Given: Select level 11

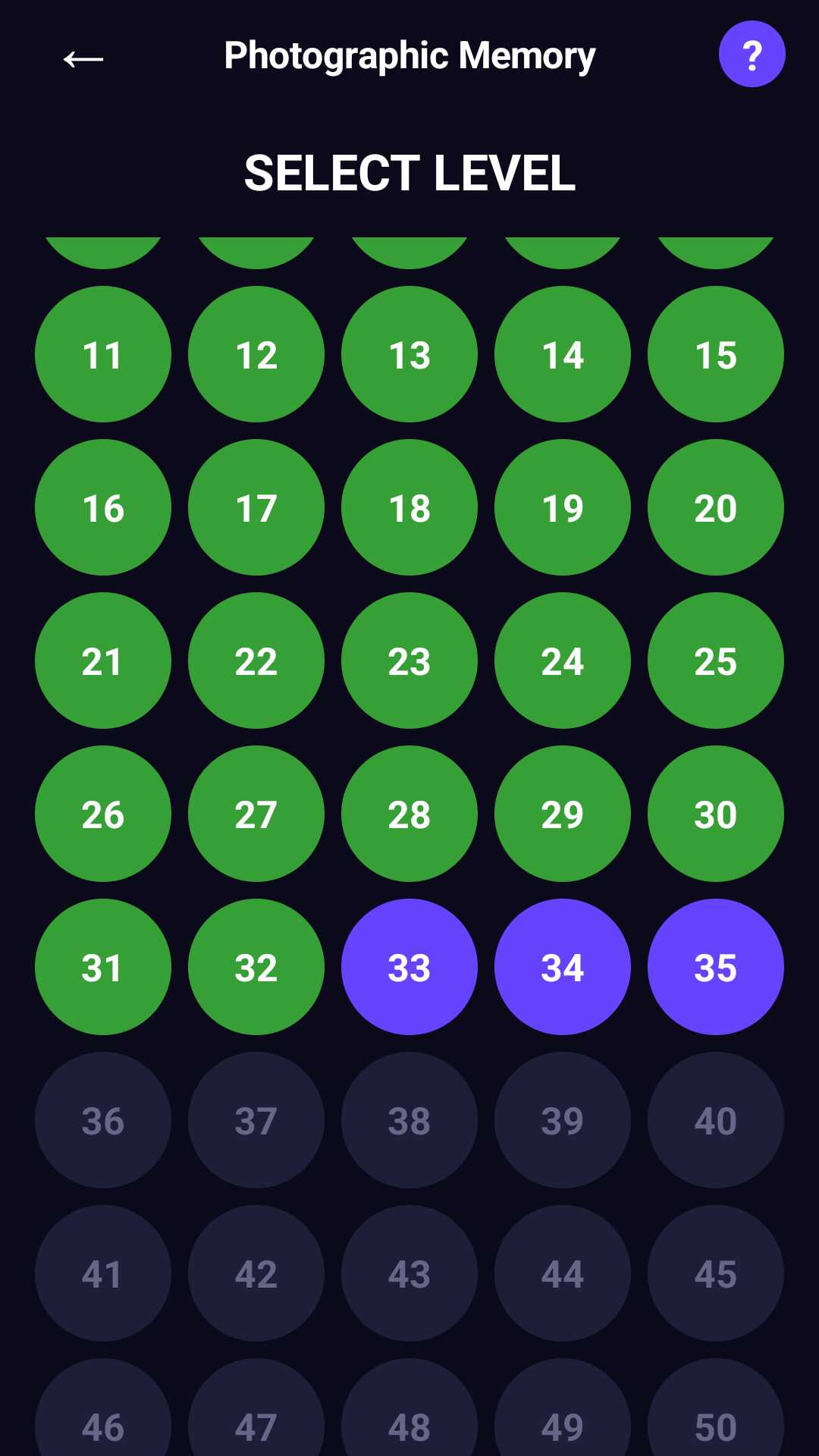Looking at the screenshot, I should point(103,354).
